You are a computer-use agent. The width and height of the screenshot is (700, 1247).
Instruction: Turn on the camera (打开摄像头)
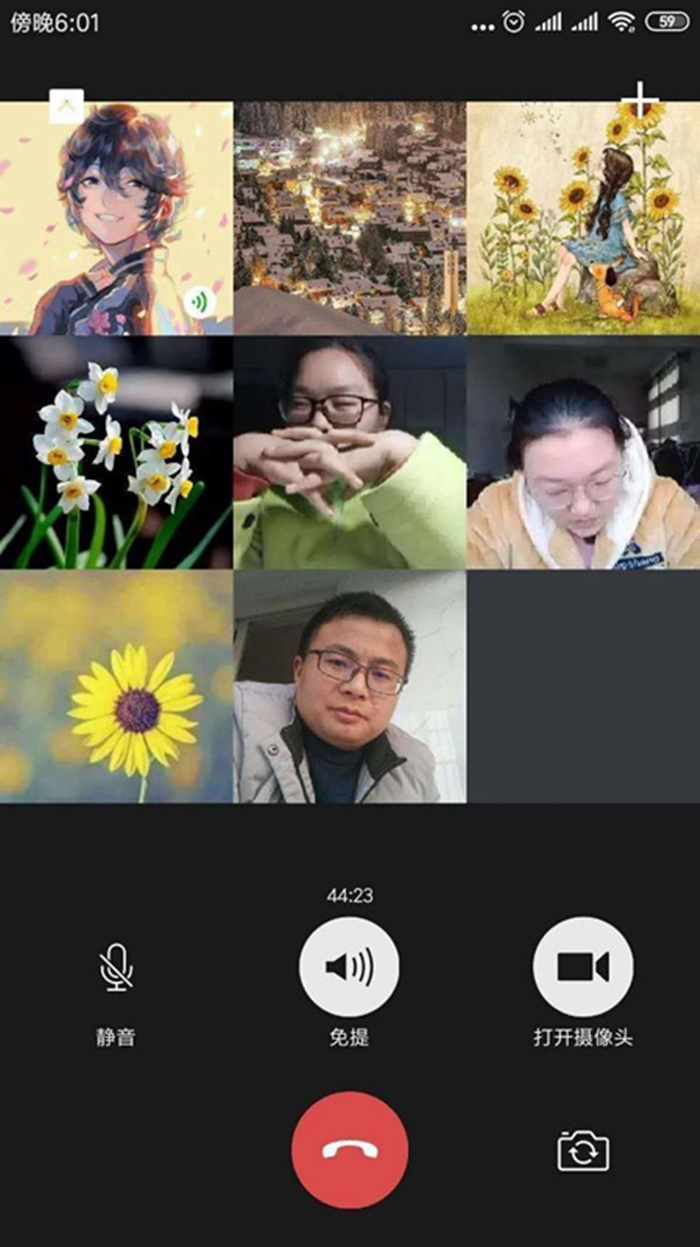pyautogui.click(x=582, y=967)
